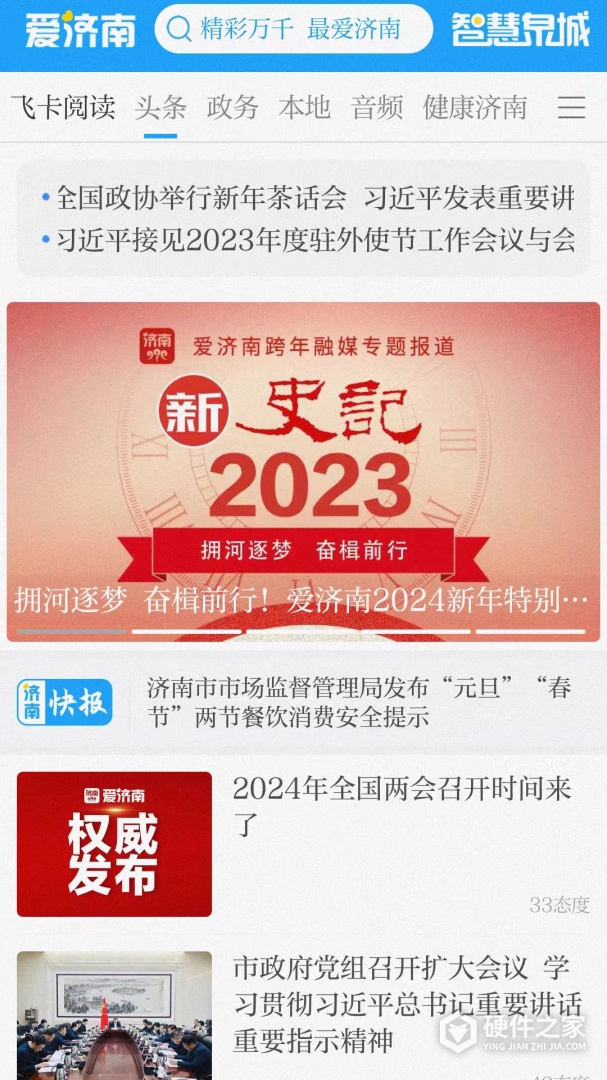Open the 精彩万千 最爱济南 search box

(294, 29)
